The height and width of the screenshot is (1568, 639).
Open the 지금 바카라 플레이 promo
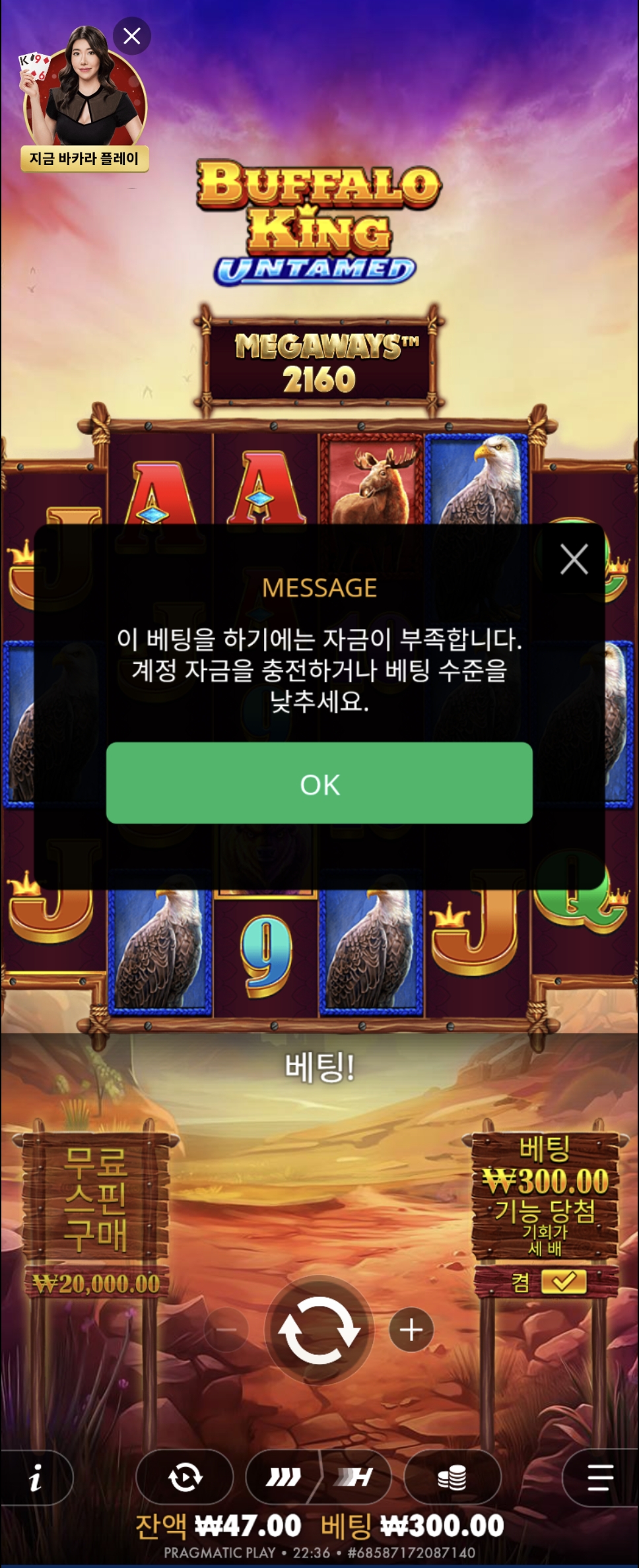[84, 158]
